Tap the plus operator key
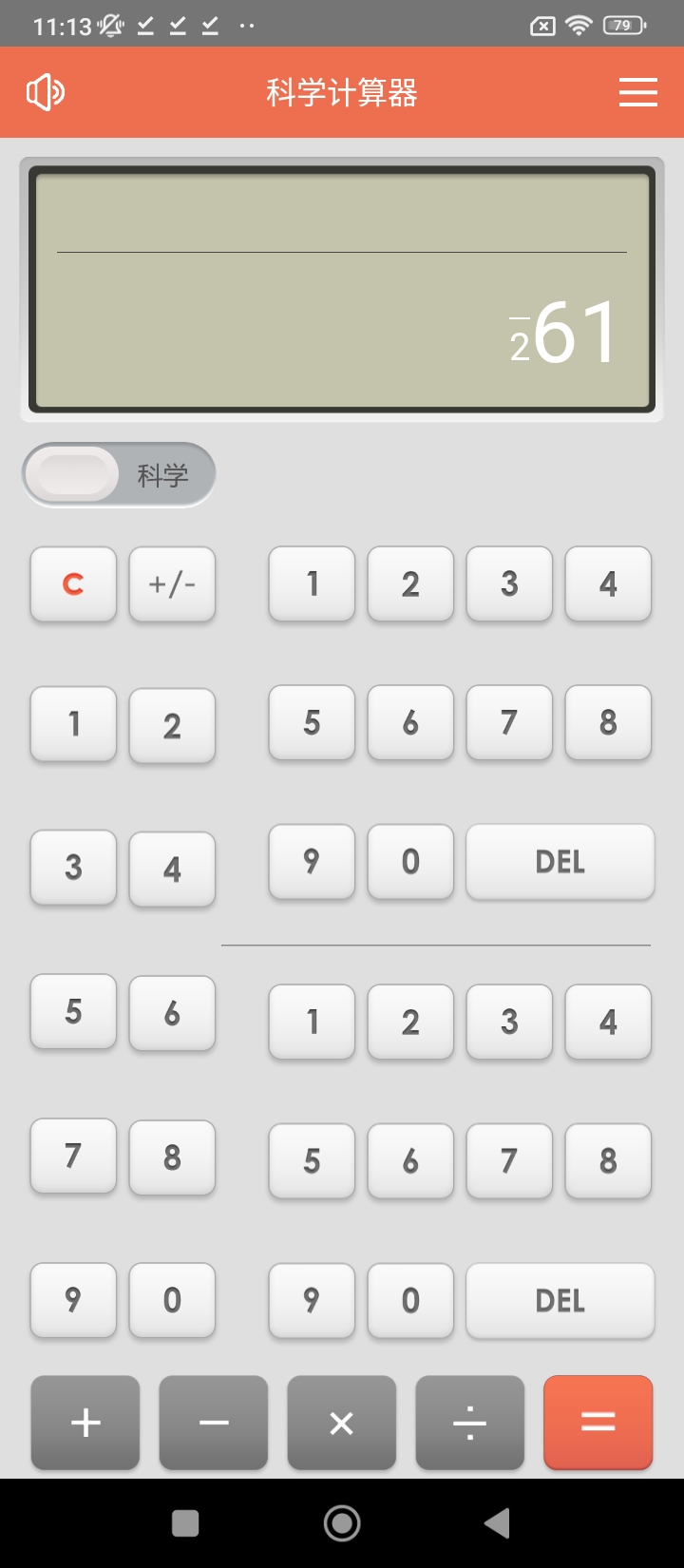 click(85, 1423)
